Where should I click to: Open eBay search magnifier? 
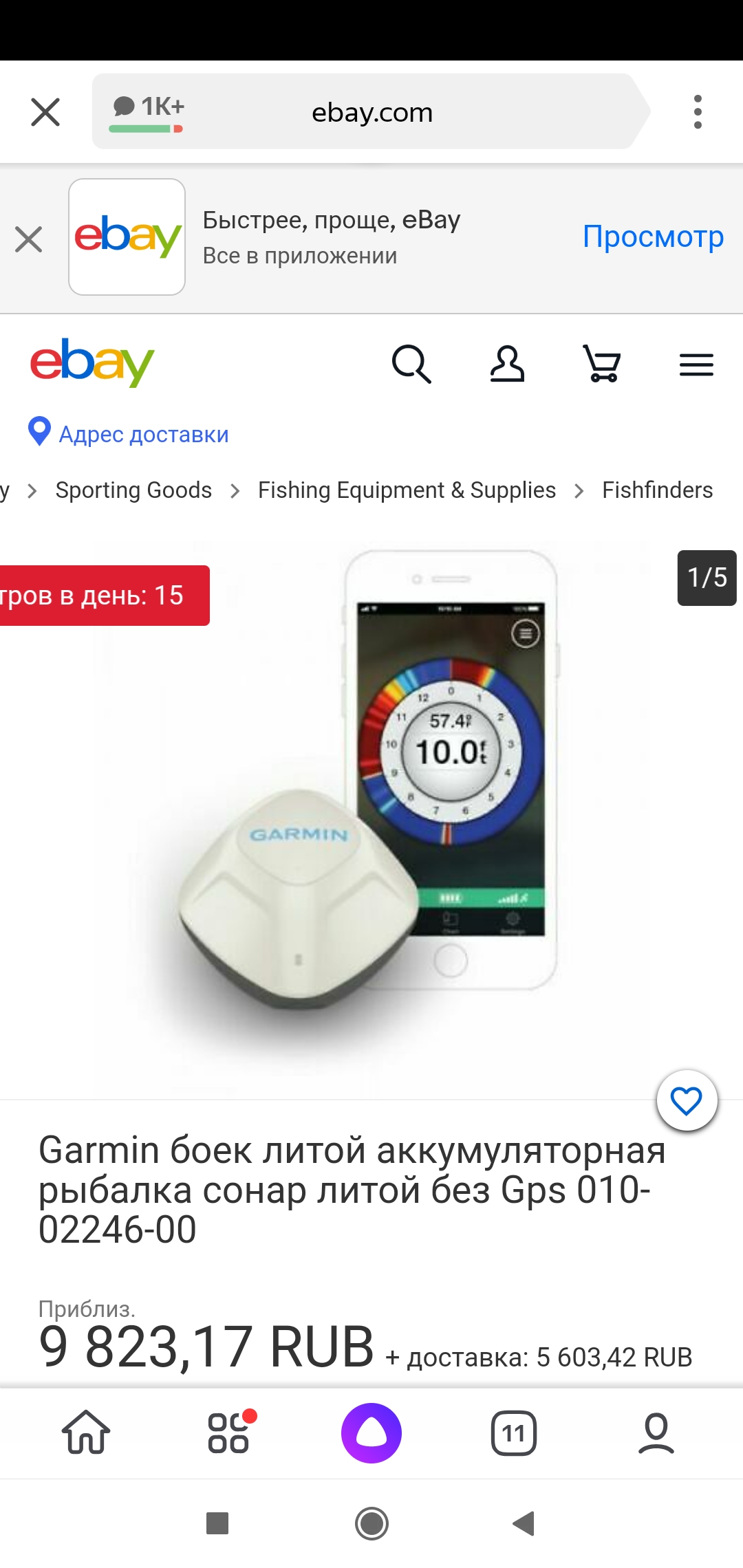(x=411, y=364)
